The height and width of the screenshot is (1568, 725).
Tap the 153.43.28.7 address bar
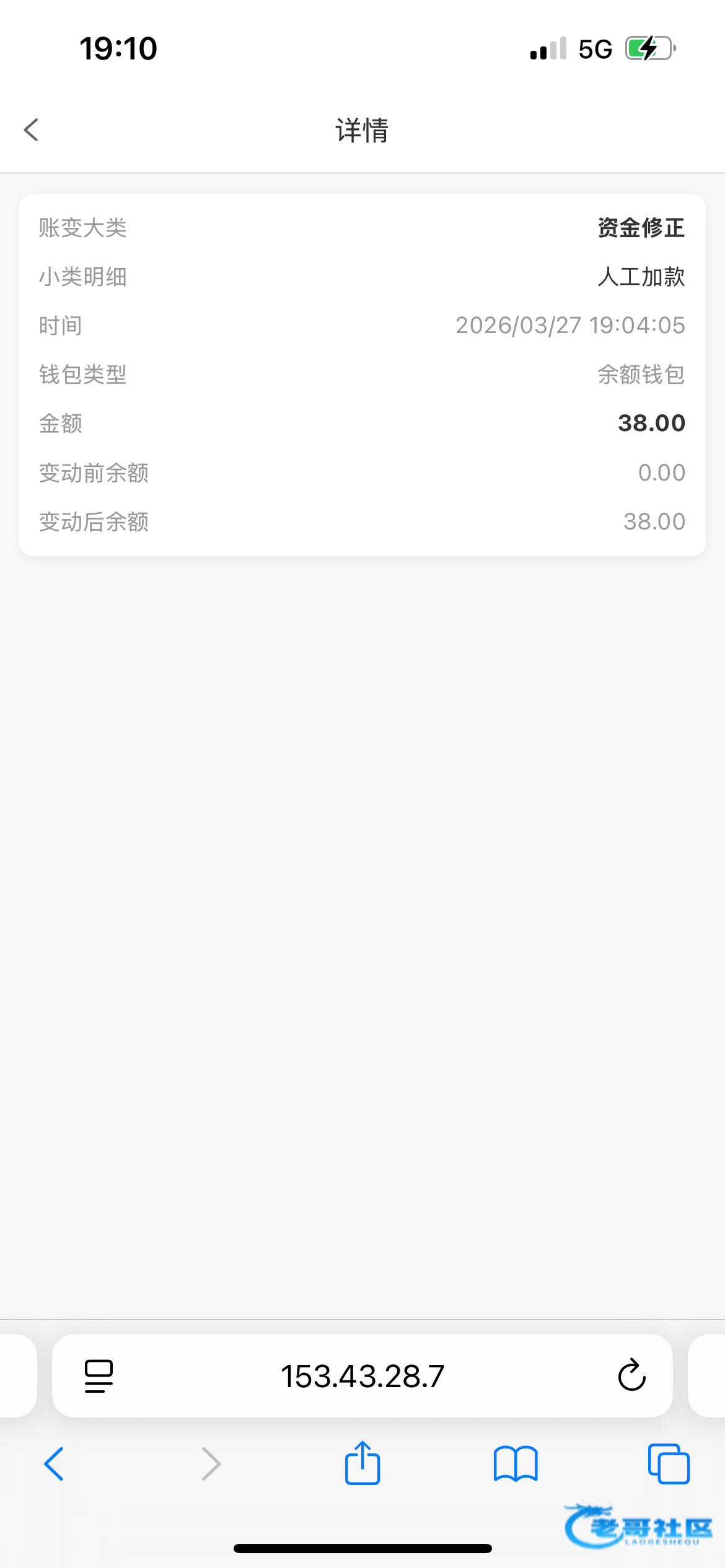(362, 1376)
